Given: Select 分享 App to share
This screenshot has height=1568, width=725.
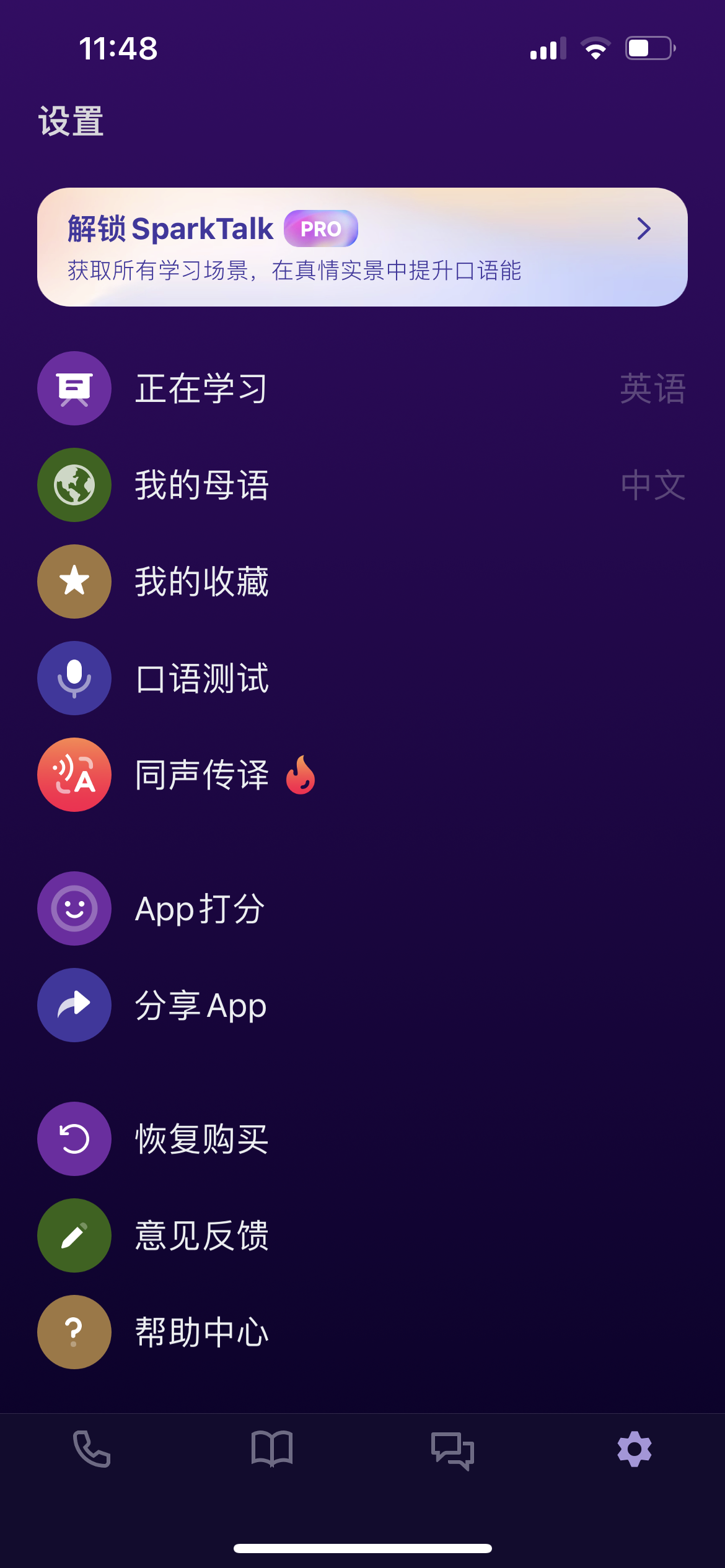Looking at the screenshot, I should click(362, 1005).
